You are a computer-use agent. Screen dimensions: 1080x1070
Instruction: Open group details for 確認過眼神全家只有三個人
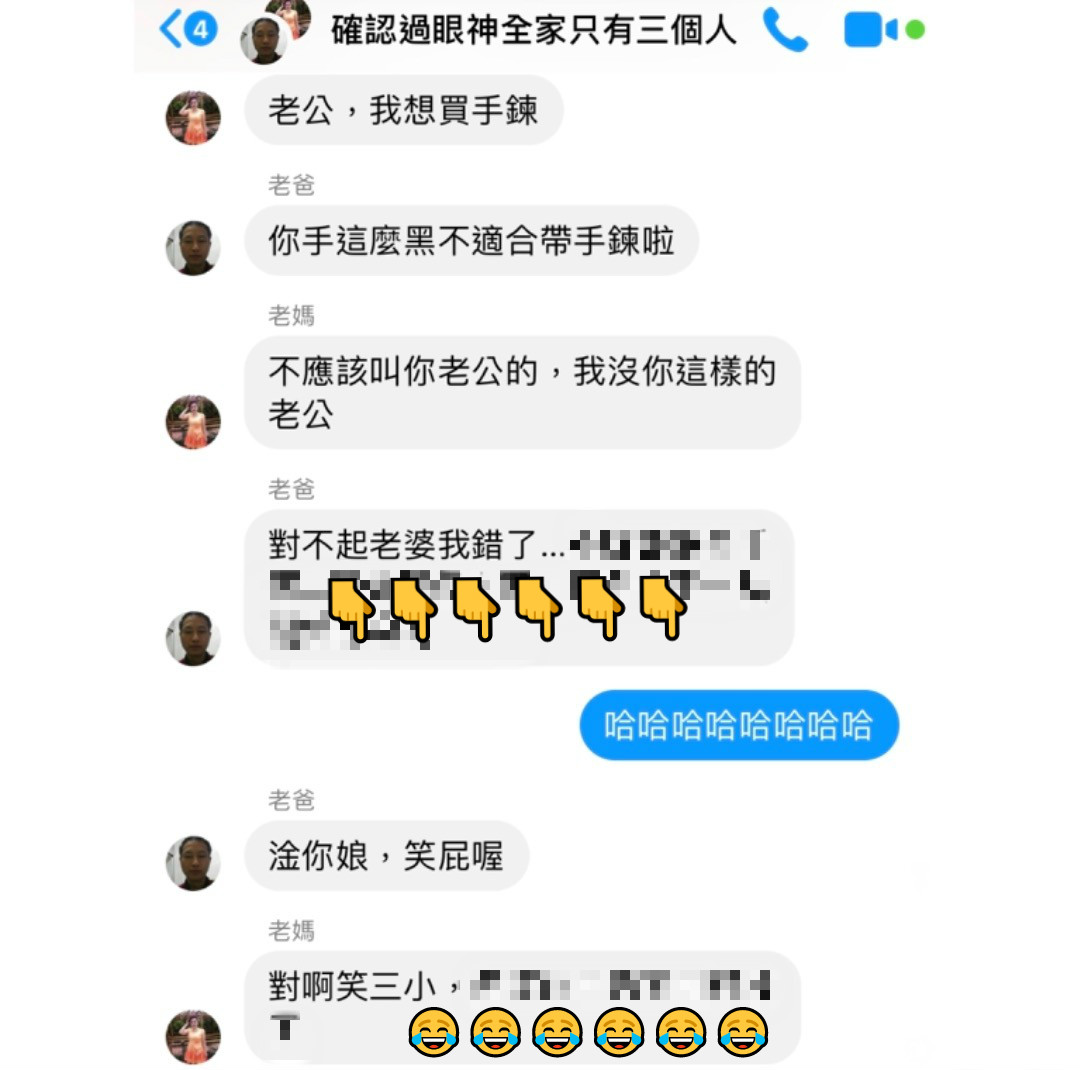(533, 30)
